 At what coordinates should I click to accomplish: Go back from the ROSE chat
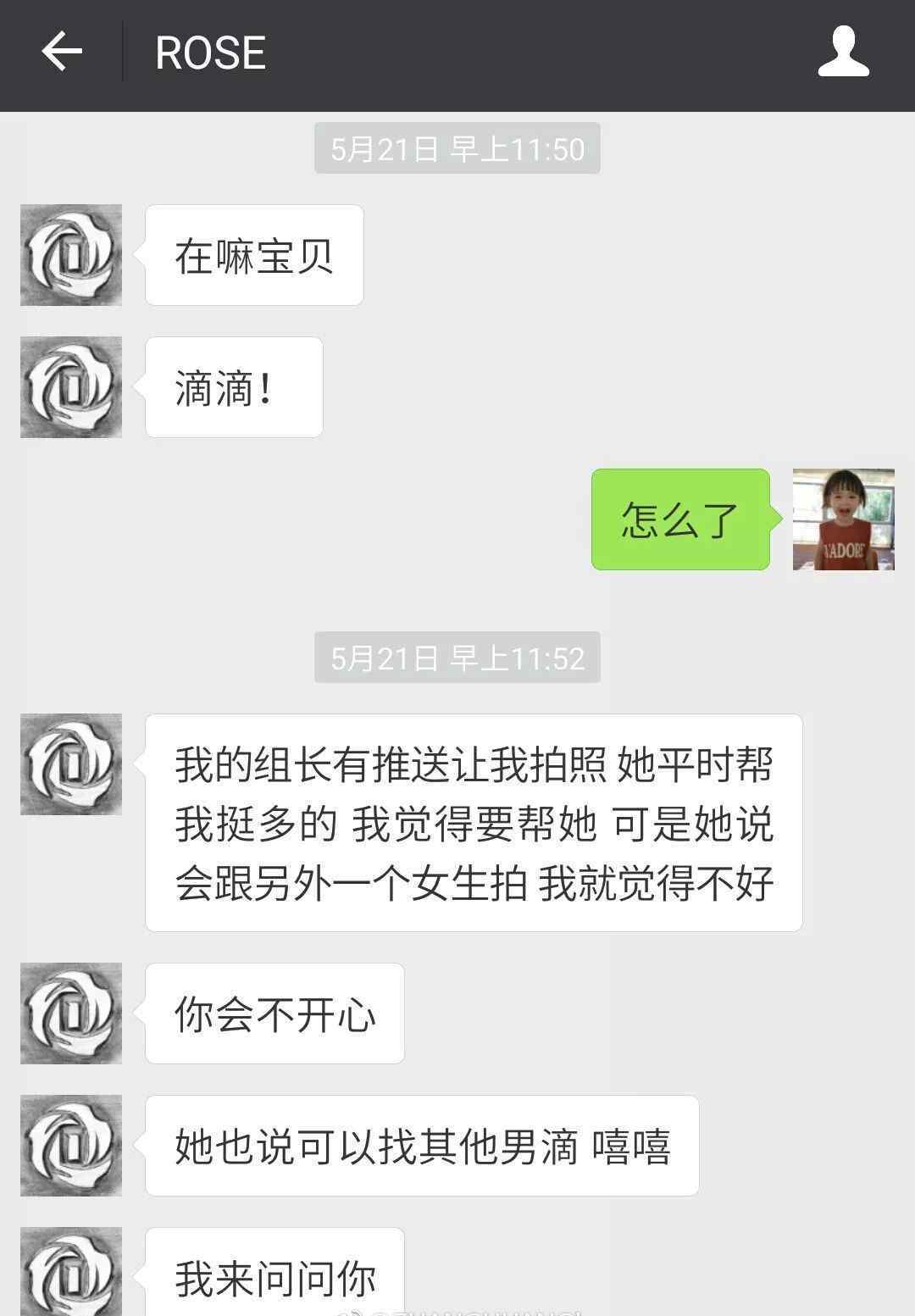pyautogui.click(x=62, y=53)
